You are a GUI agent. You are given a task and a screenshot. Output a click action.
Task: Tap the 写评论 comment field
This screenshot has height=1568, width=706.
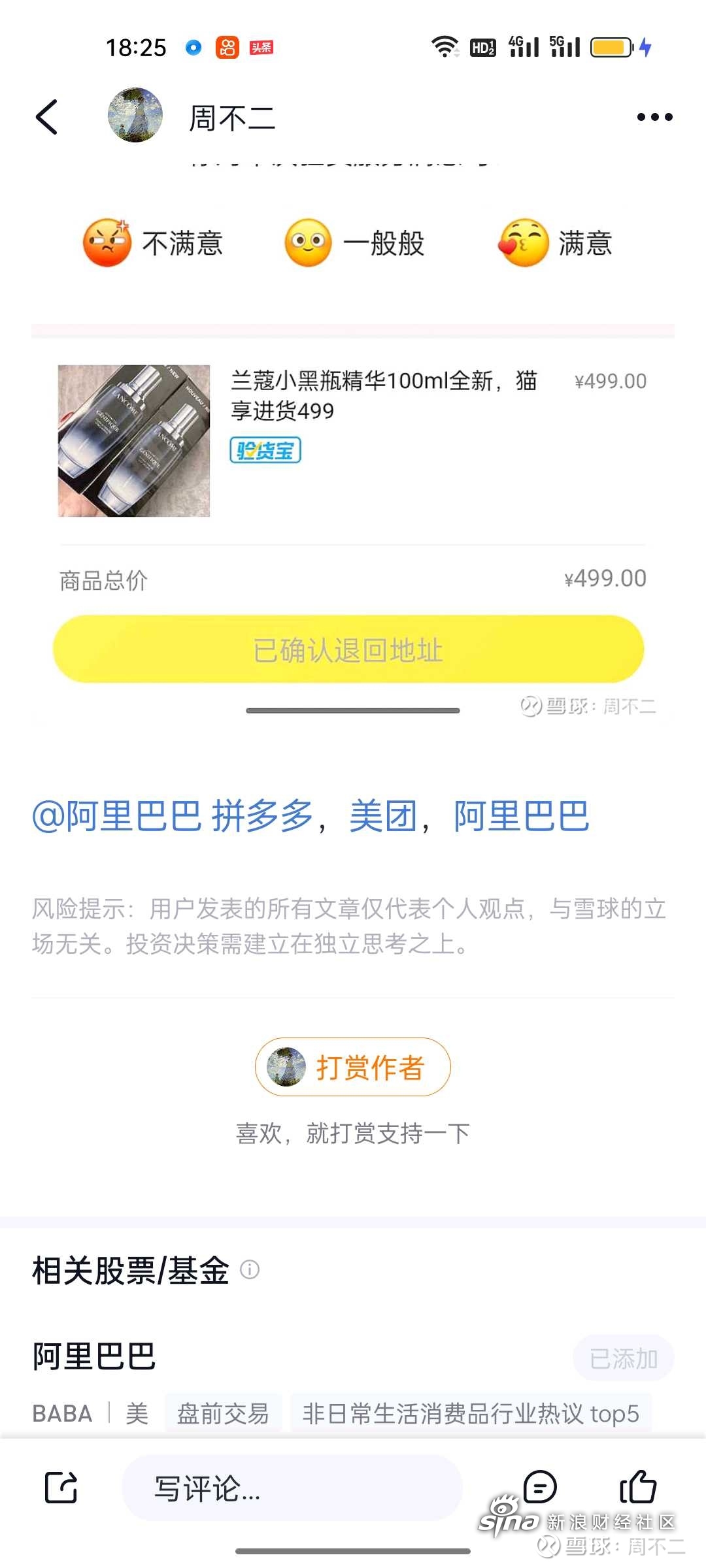pos(292,1488)
